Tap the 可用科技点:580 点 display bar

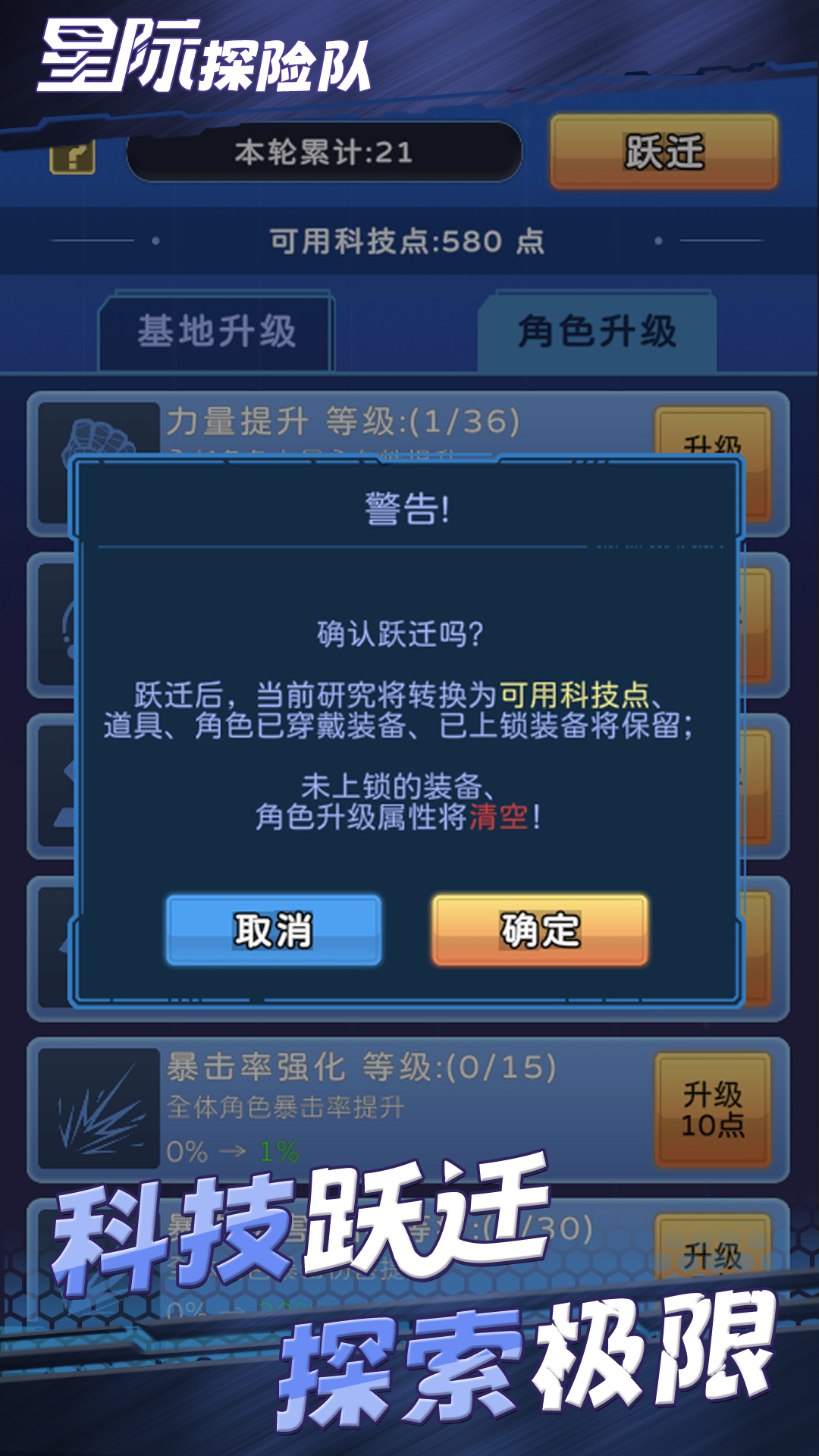[x=409, y=241]
